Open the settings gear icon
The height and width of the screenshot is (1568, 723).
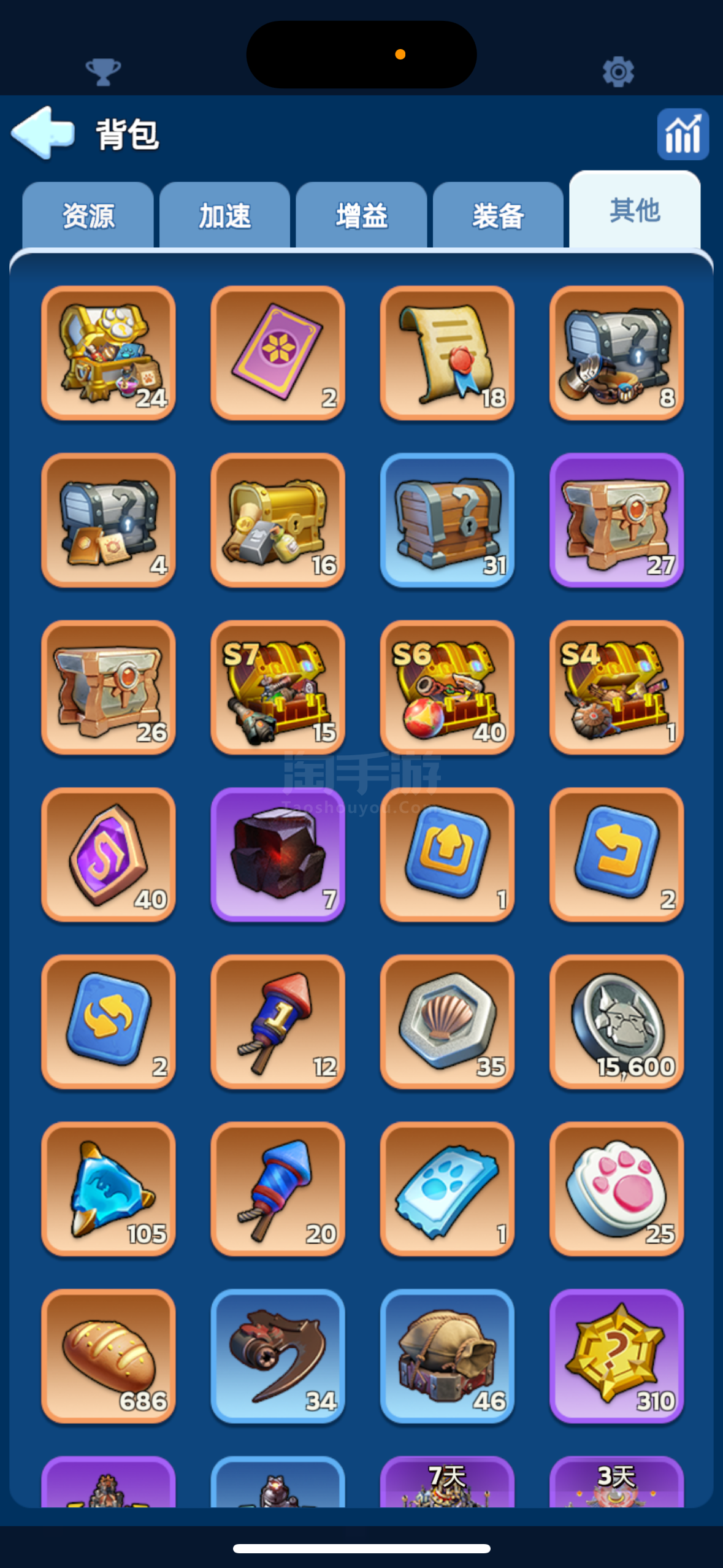pyautogui.click(x=618, y=72)
